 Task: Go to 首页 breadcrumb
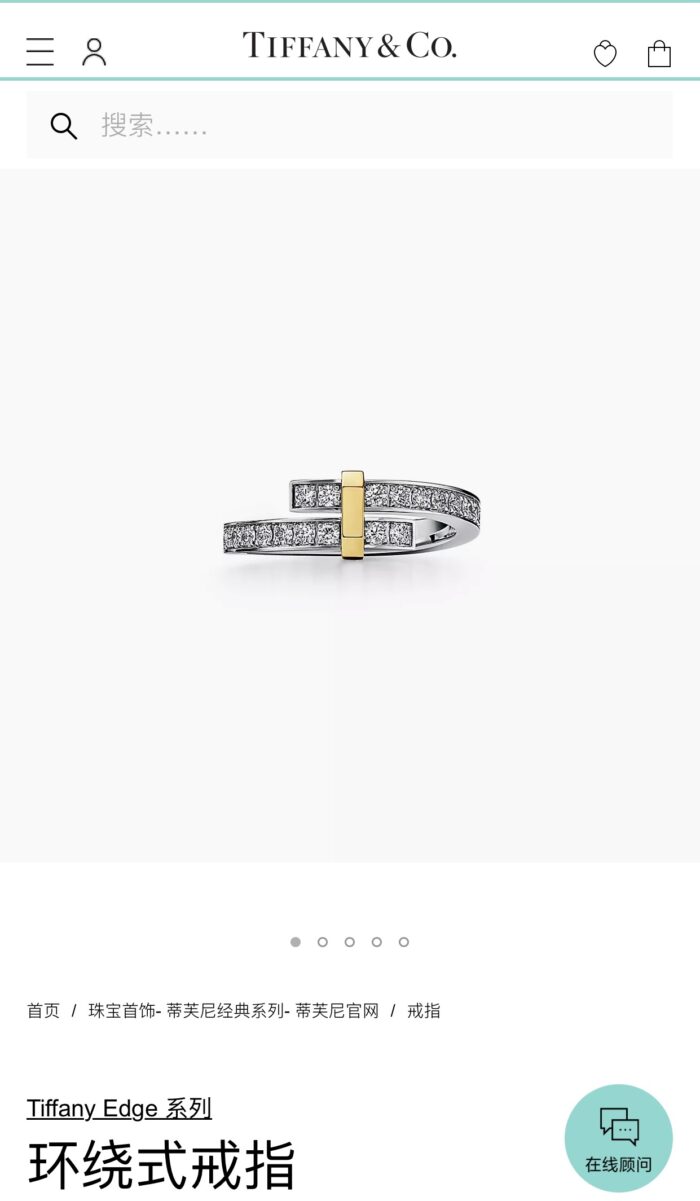43,1011
